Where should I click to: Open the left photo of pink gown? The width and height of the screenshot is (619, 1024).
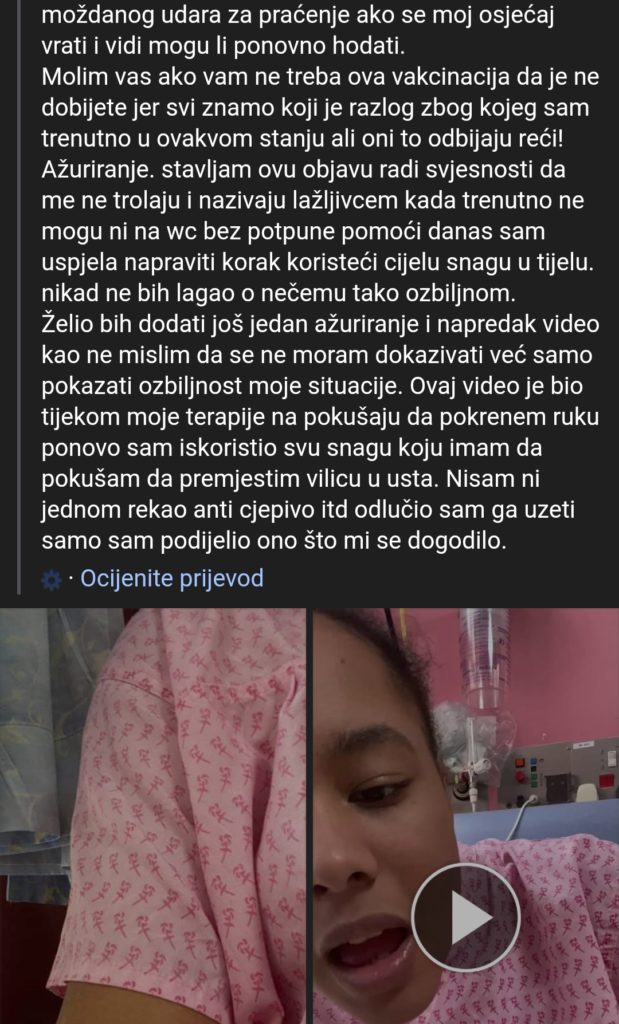pyautogui.click(x=153, y=815)
